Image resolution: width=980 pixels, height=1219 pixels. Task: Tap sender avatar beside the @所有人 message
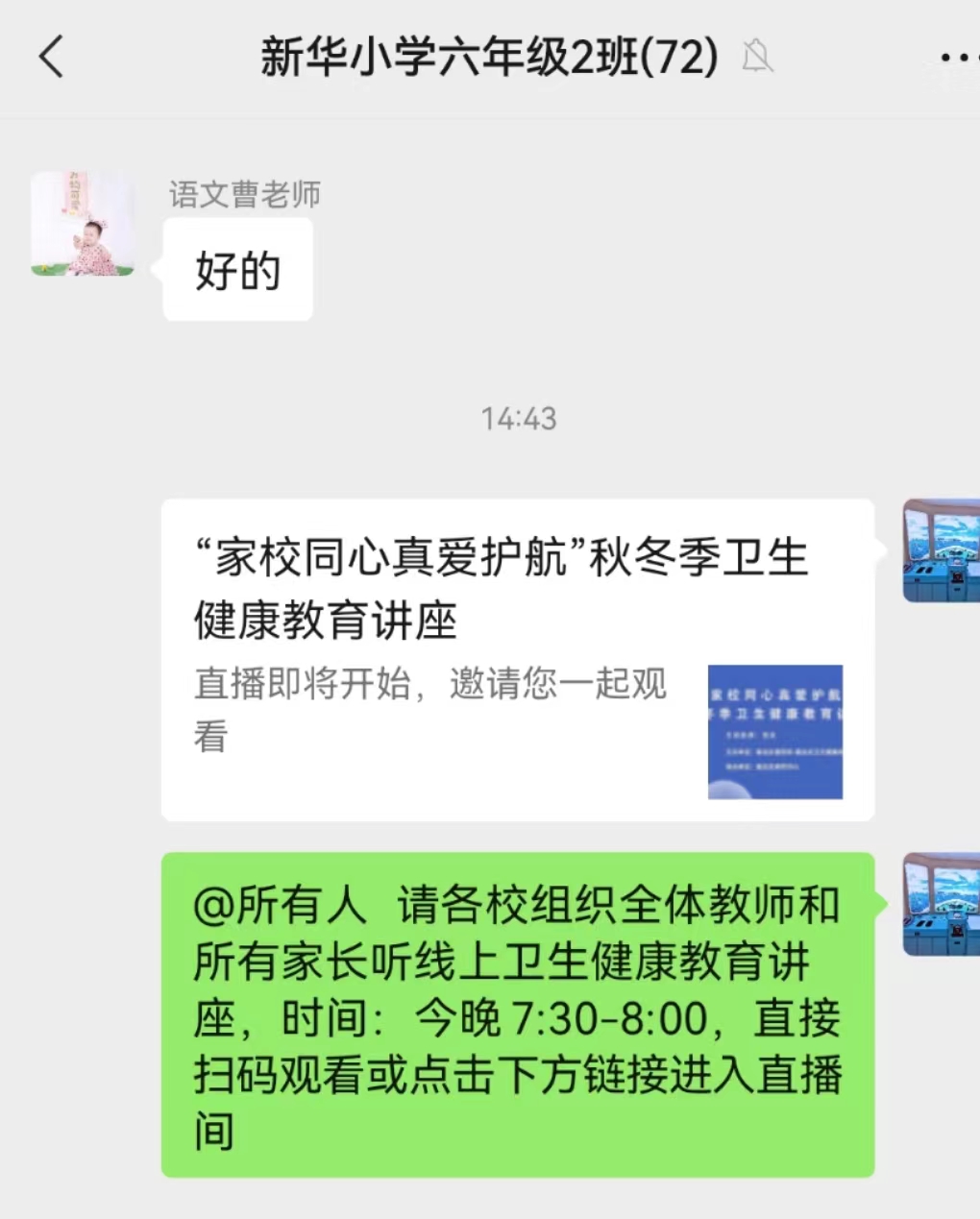[x=941, y=905]
